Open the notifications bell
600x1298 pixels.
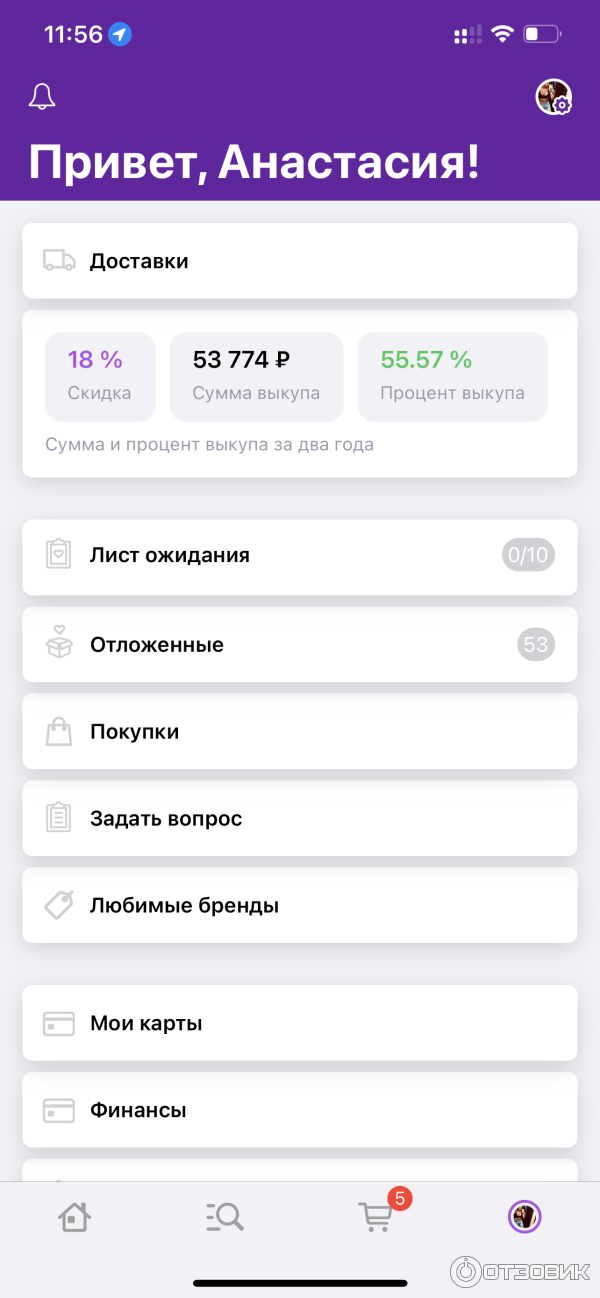tap(42, 97)
